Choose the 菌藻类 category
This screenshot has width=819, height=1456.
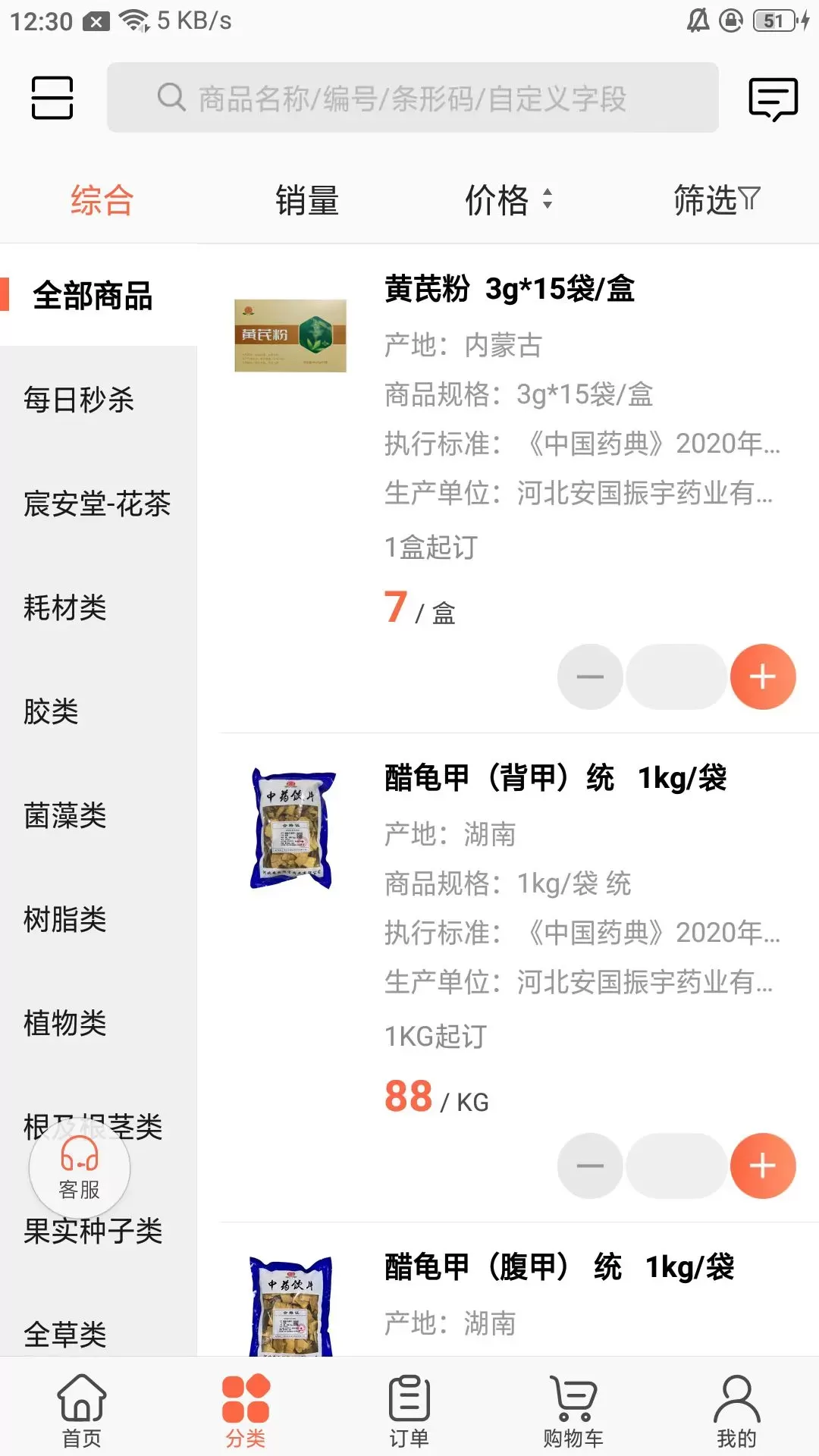pyautogui.click(x=65, y=815)
